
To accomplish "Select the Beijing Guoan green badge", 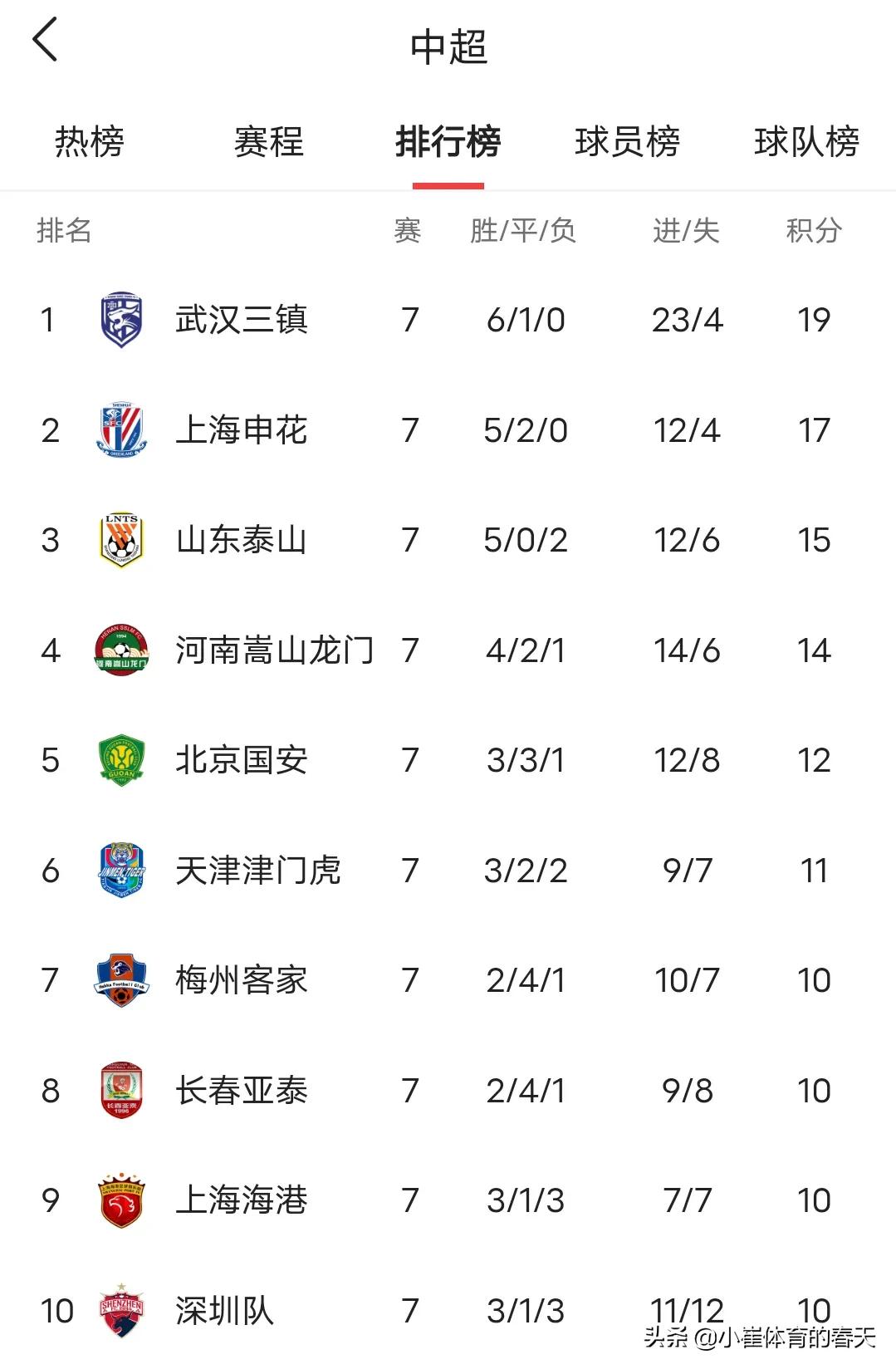I will (123, 760).
